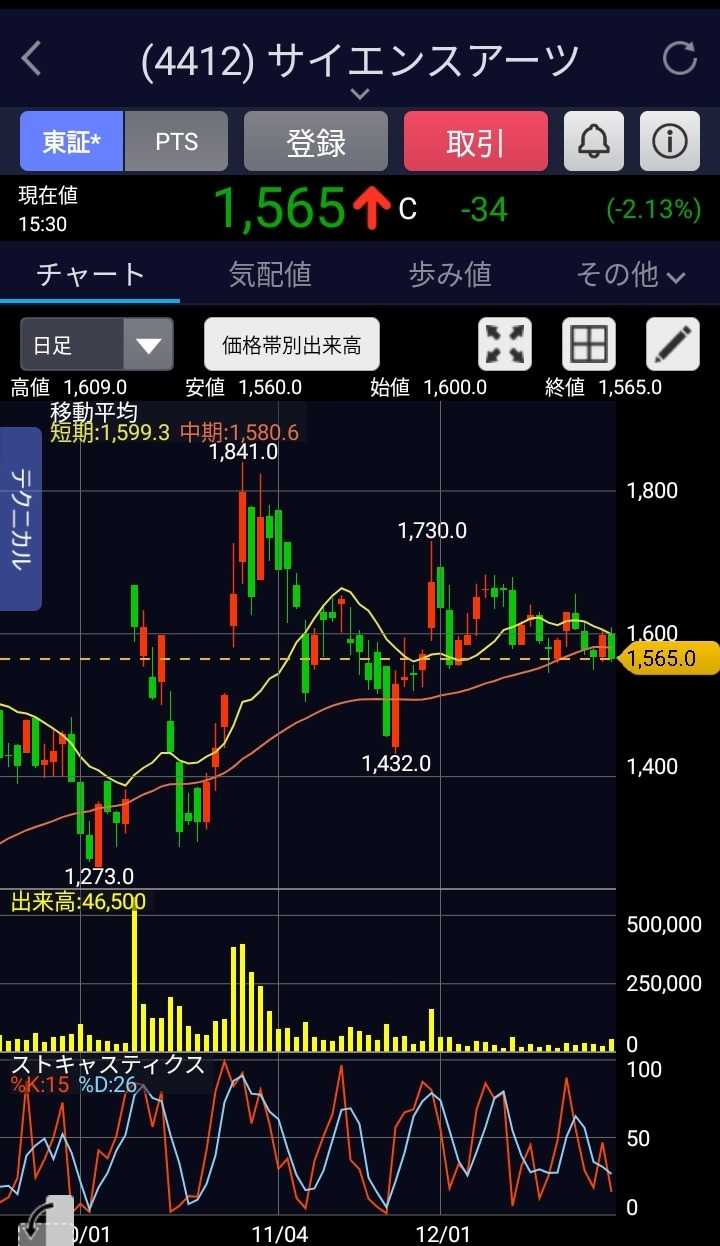
Task: Open the 取引 trade button
Action: 476,142
